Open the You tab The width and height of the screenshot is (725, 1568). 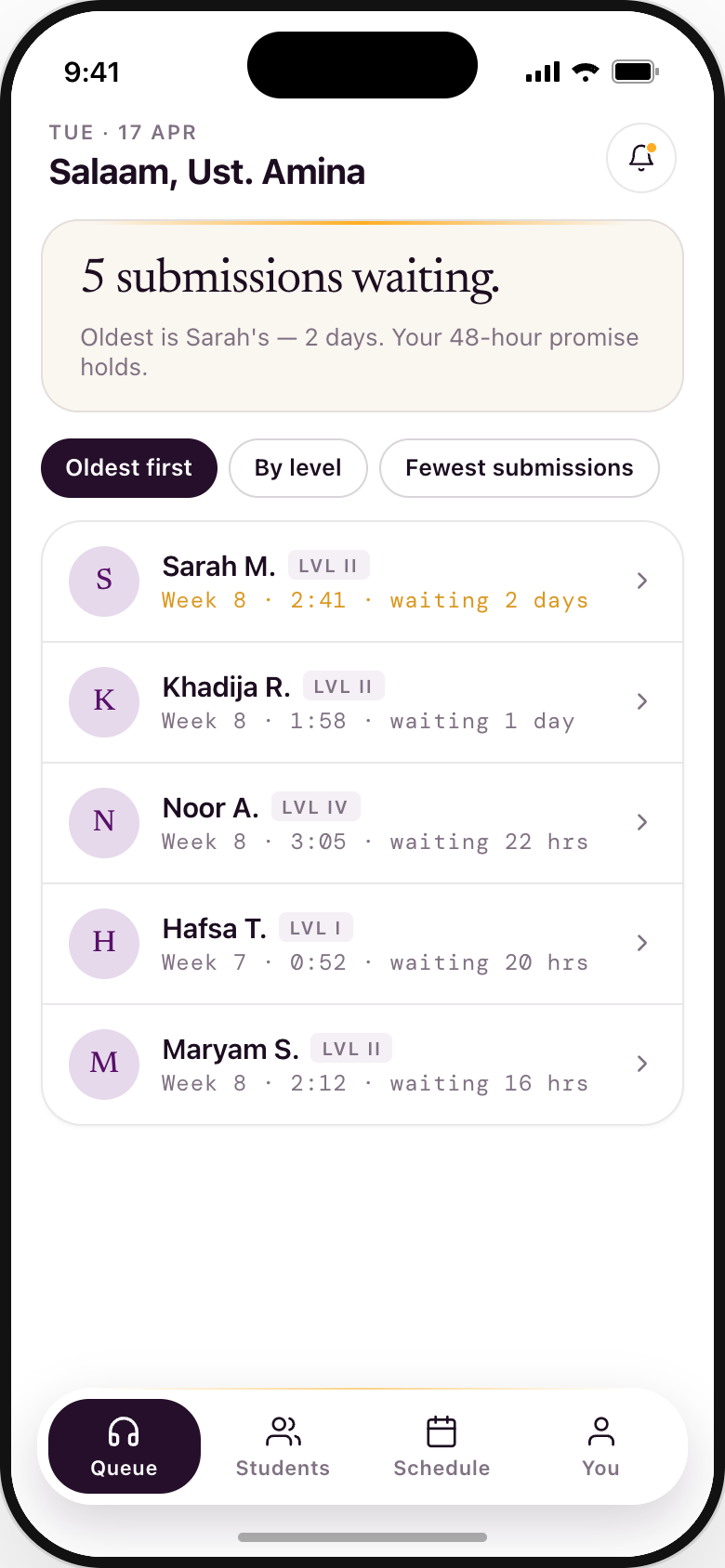[x=600, y=1446]
